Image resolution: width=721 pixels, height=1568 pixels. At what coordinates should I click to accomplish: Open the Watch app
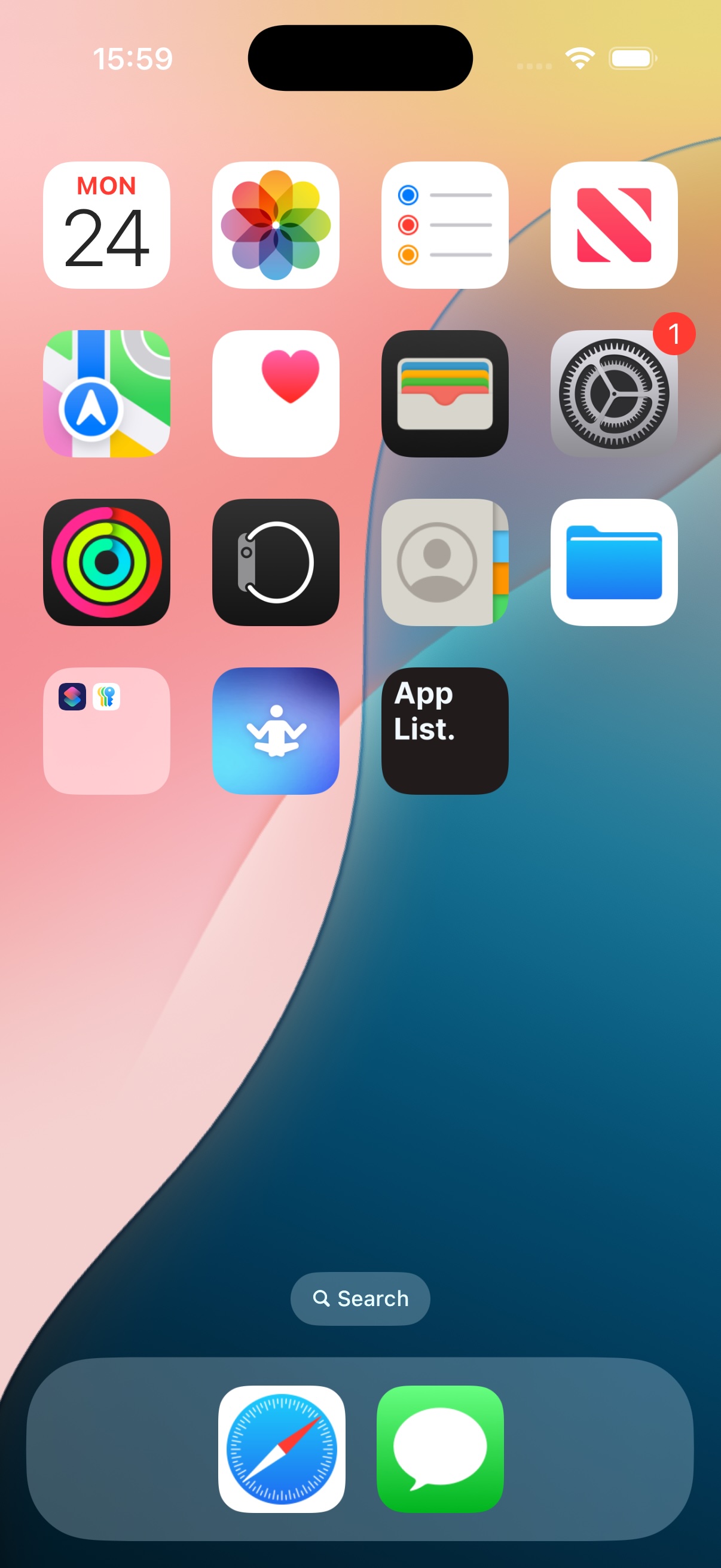pos(276,562)
